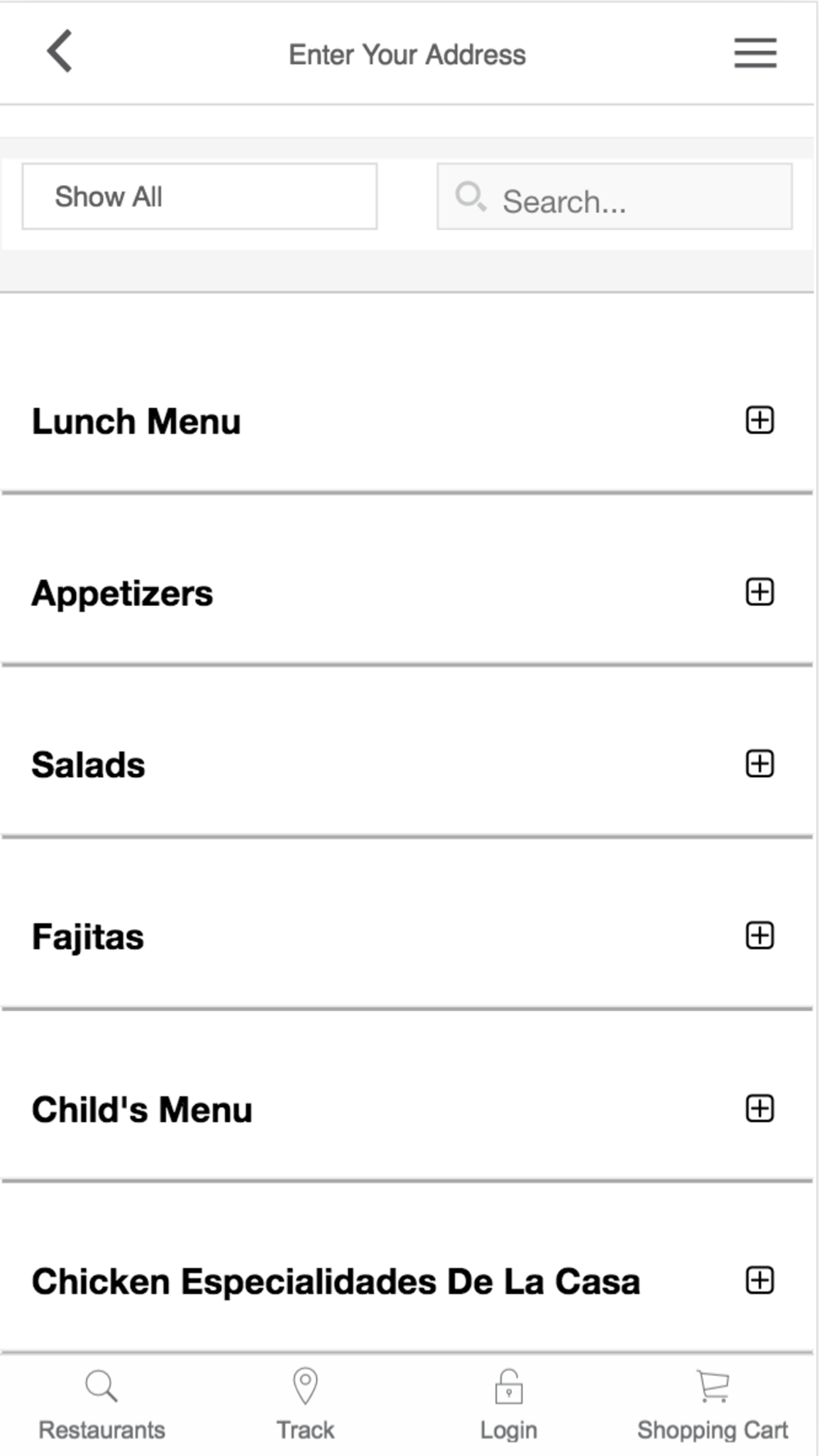Open the Login tab
This screenshot has height=1456, width=819.
509,1405
